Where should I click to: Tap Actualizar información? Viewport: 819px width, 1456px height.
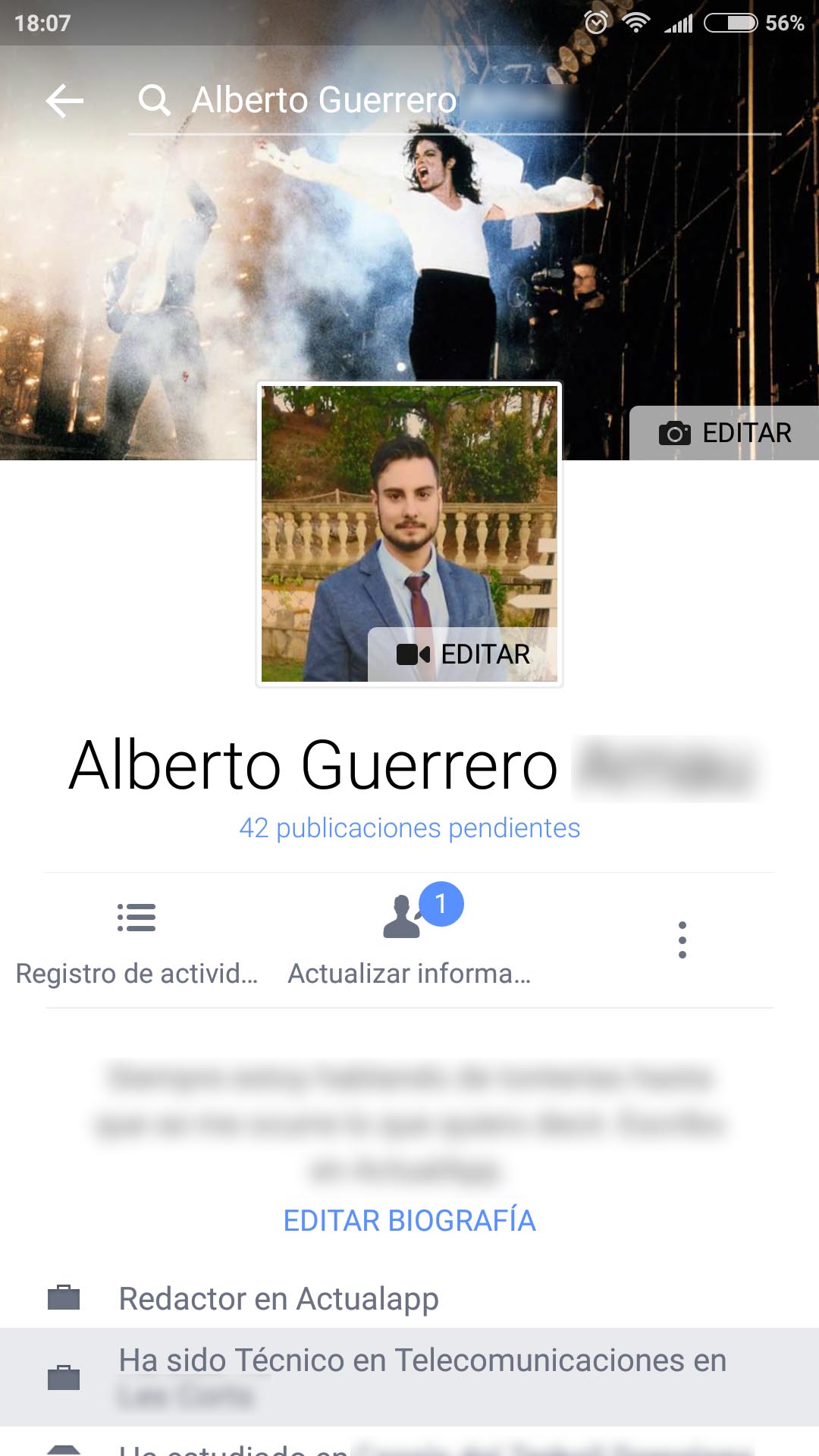[409, 942]
